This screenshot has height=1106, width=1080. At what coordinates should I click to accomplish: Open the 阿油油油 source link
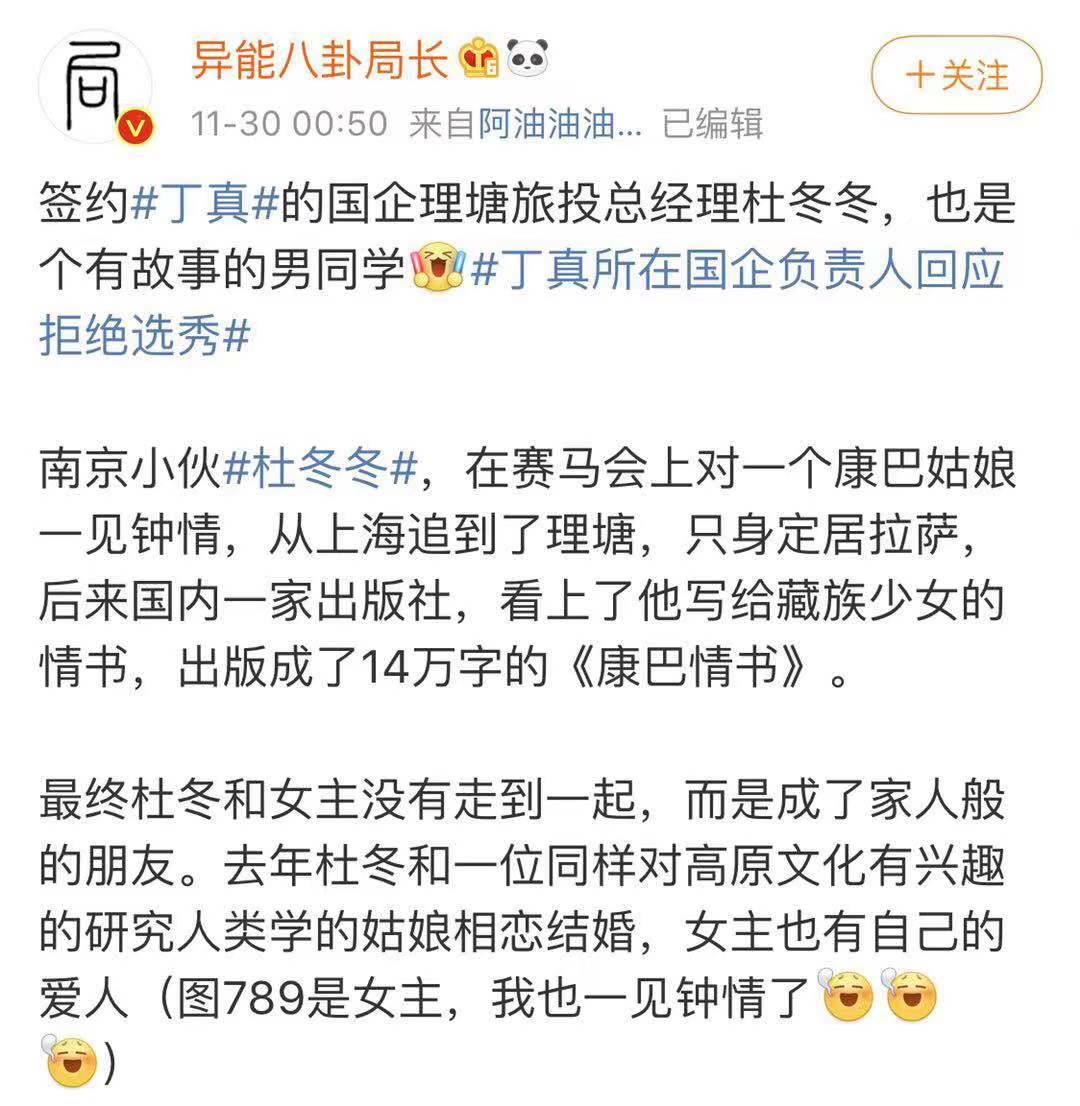pos(559,123)
